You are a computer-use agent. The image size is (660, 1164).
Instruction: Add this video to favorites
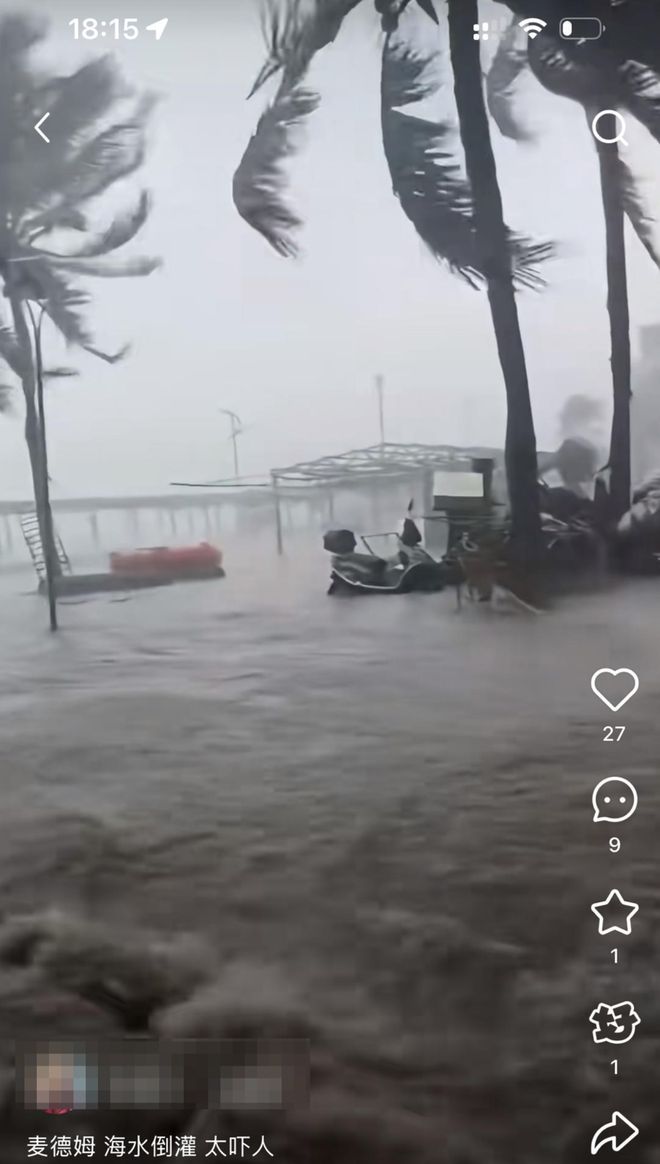(614, 912)
